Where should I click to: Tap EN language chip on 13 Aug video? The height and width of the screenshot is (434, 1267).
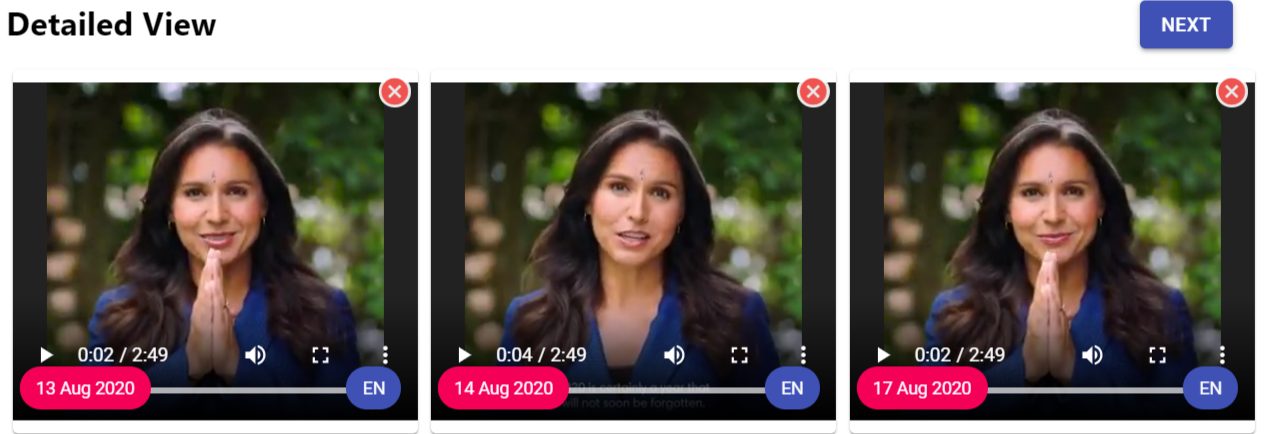coord(373,389)
